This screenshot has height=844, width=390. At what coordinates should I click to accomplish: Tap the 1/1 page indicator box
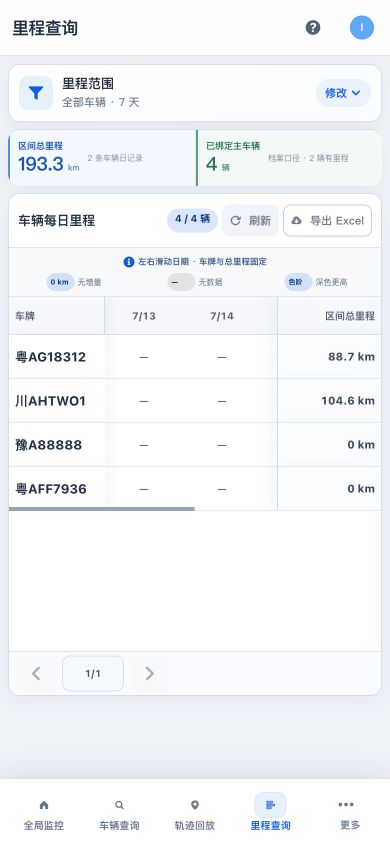point(93,673)
